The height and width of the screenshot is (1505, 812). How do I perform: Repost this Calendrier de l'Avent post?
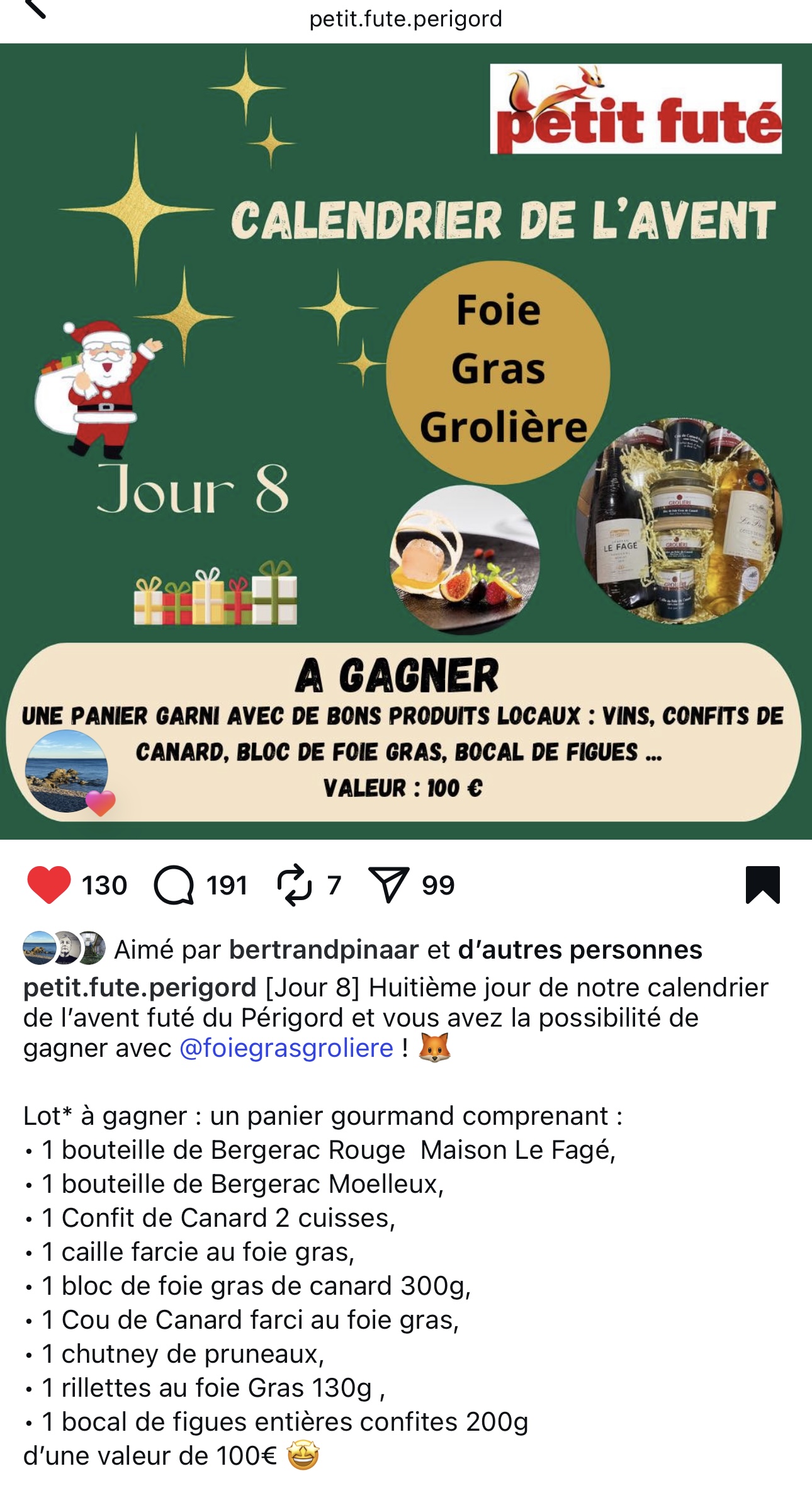(x=295, y=885)
